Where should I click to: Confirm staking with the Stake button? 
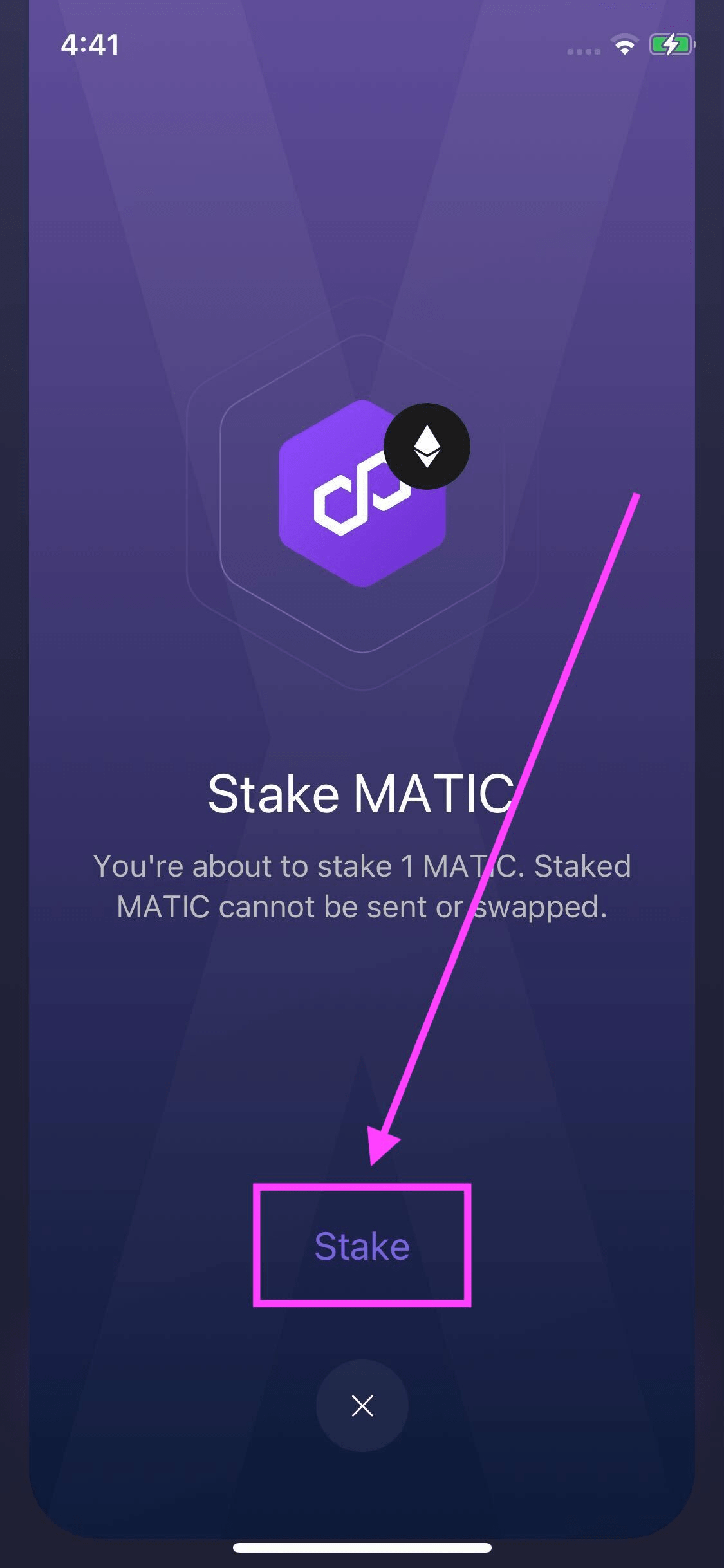coord(362,1246)
